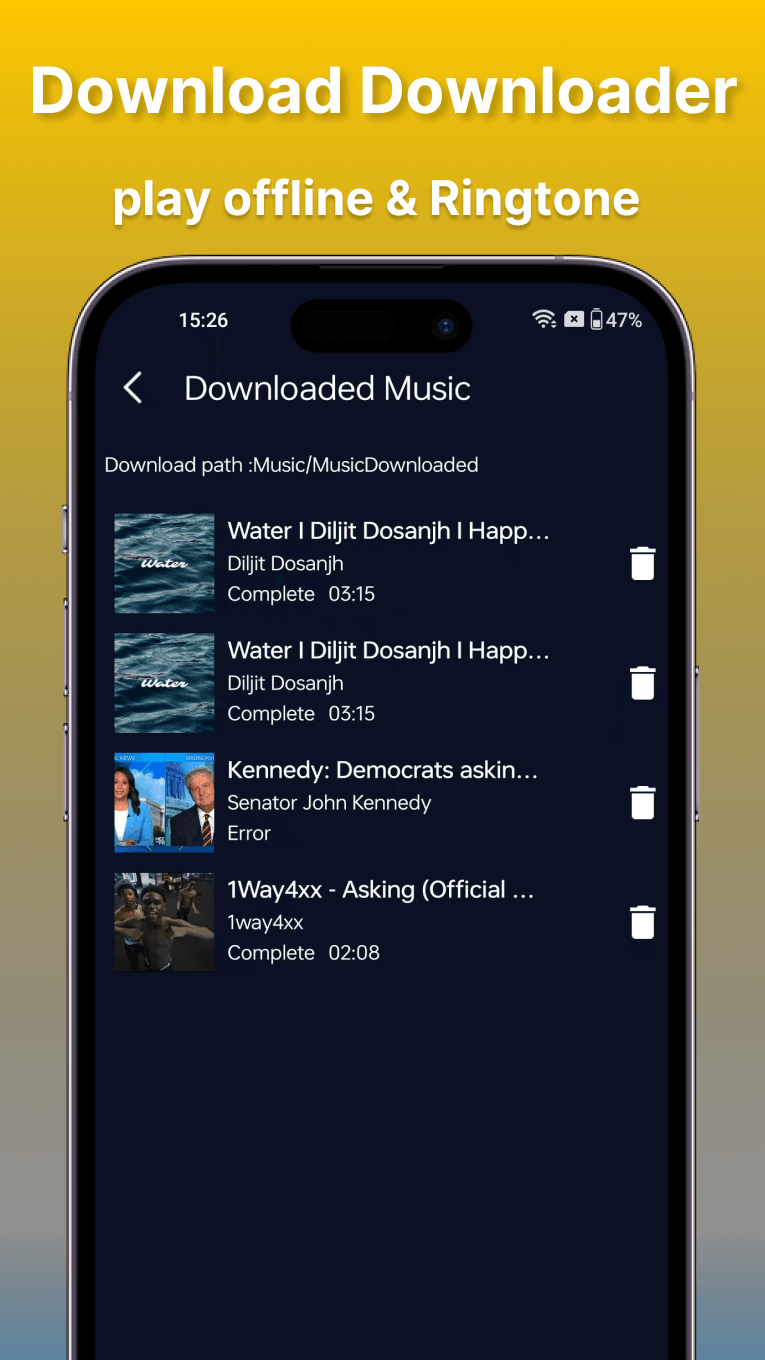Delete the 1Way4xx Asking track

coord(642,922)
